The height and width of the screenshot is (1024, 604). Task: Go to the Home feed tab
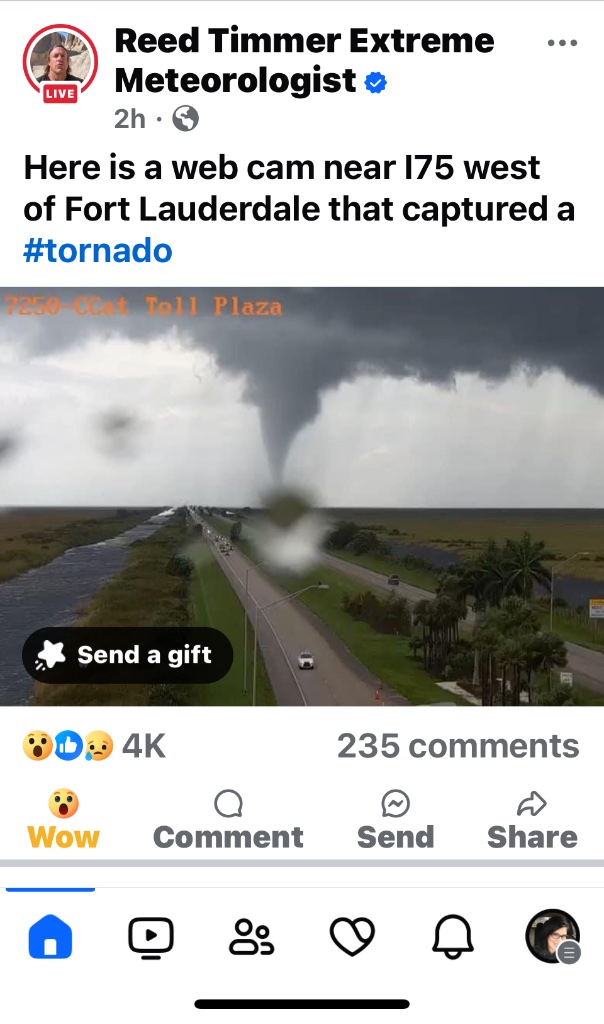[51, 937]
